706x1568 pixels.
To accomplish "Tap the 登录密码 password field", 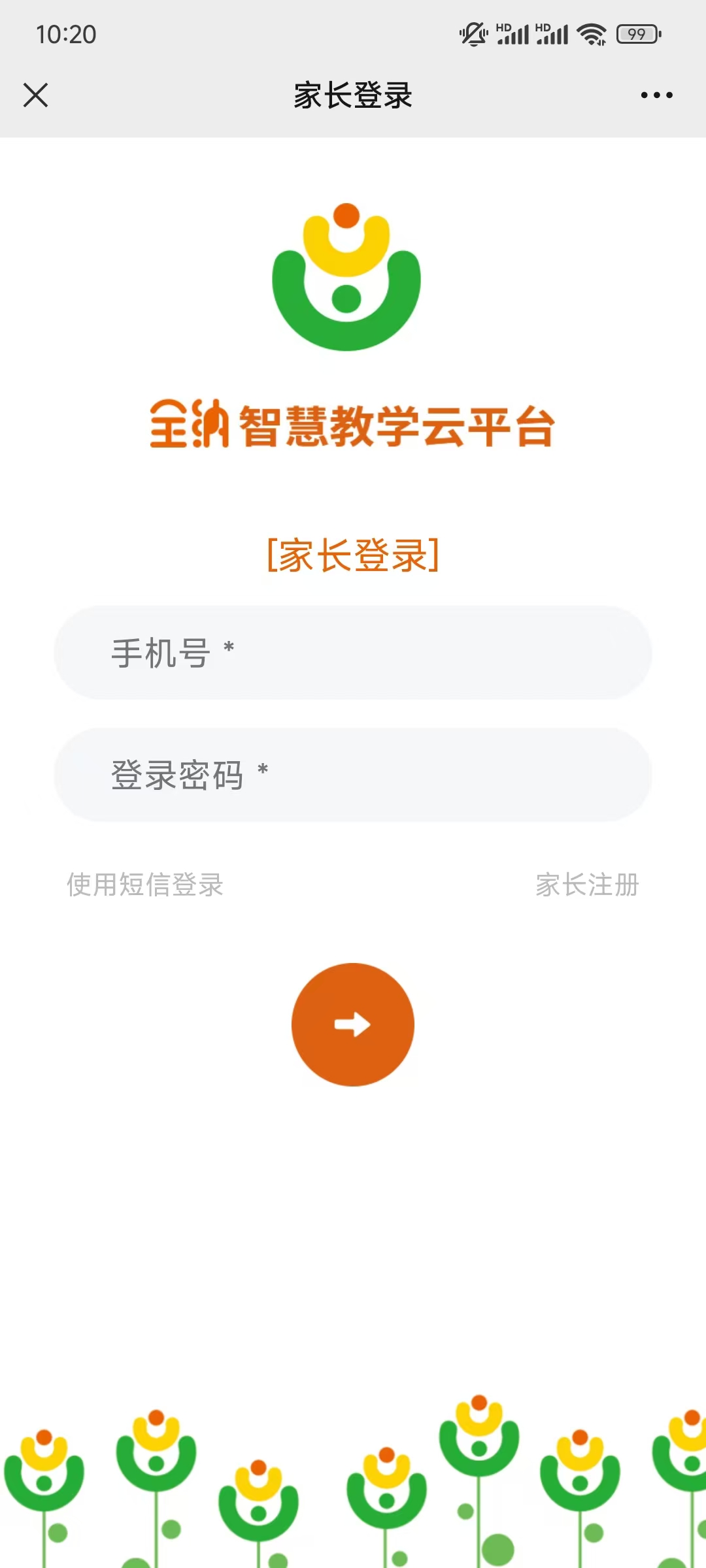I will point(353,775).
